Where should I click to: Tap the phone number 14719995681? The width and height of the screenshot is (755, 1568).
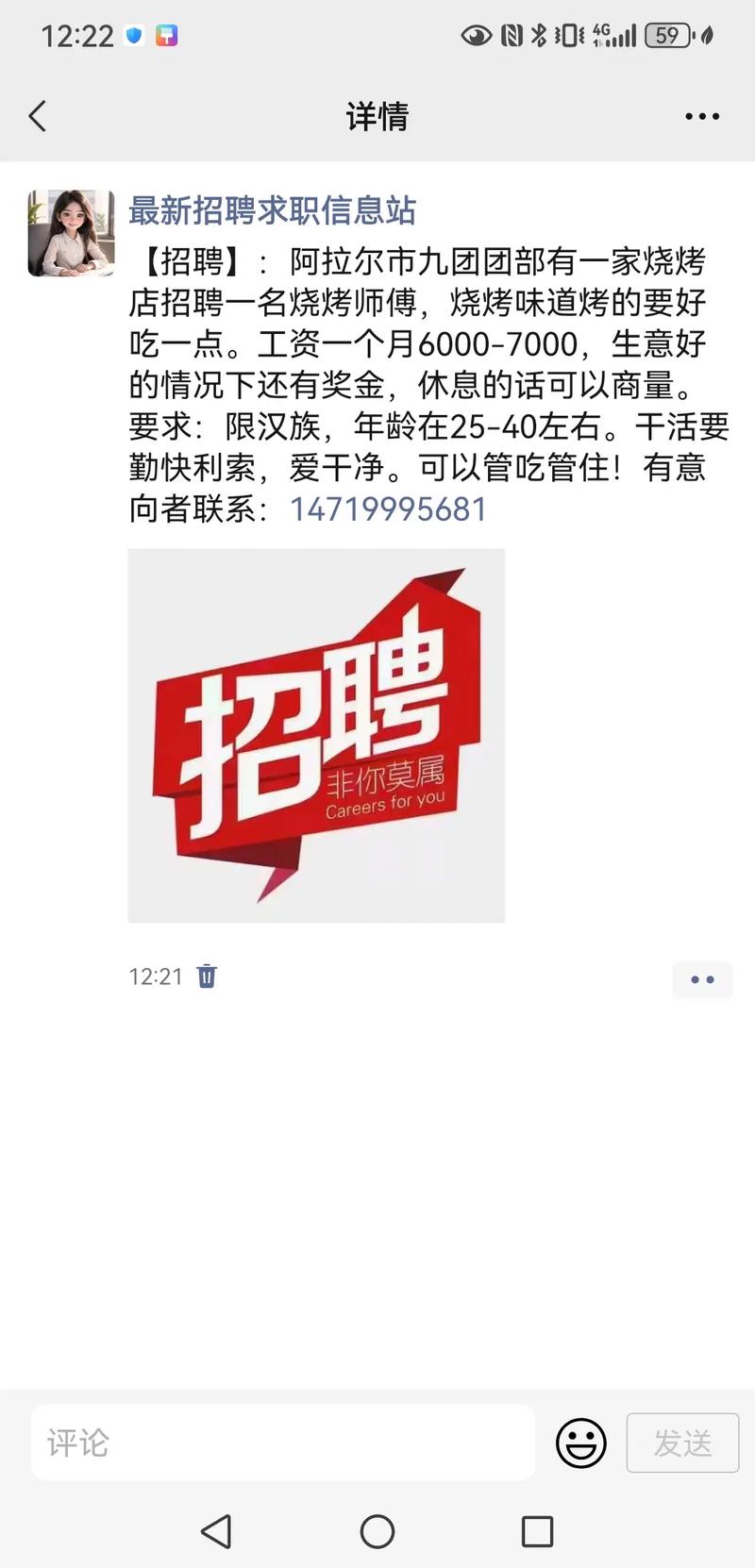coord(388,509)
